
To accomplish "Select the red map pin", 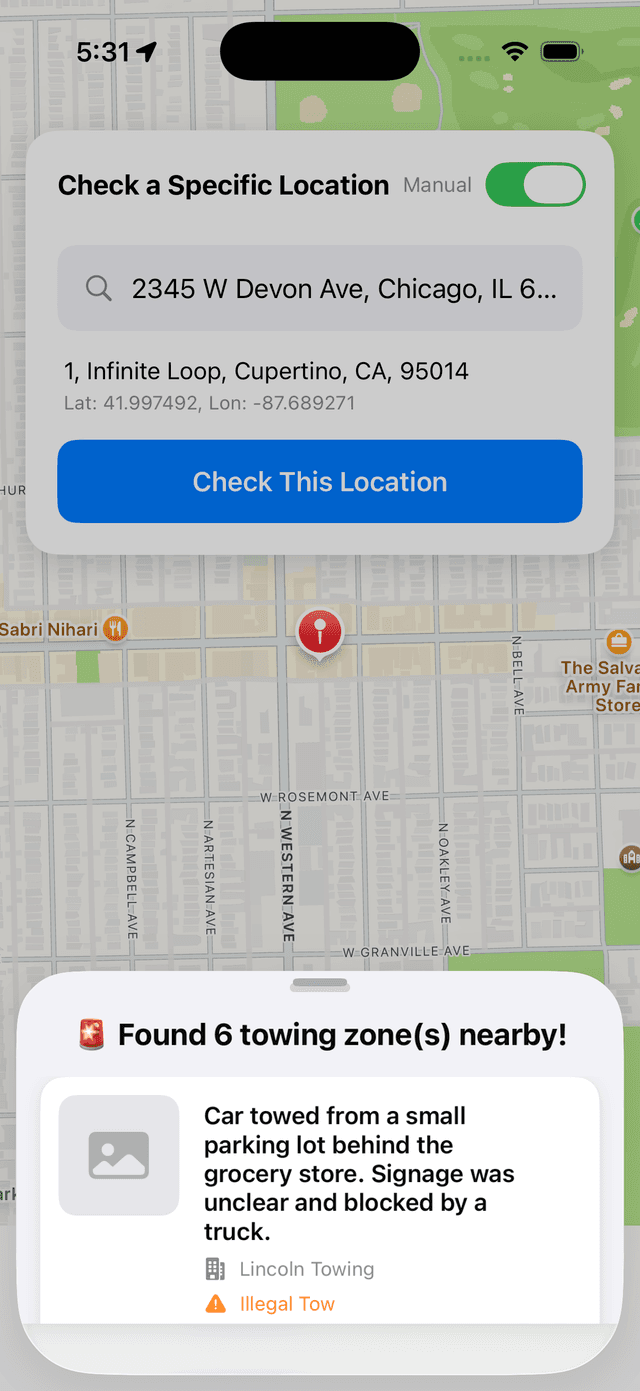I will (320, 633).
